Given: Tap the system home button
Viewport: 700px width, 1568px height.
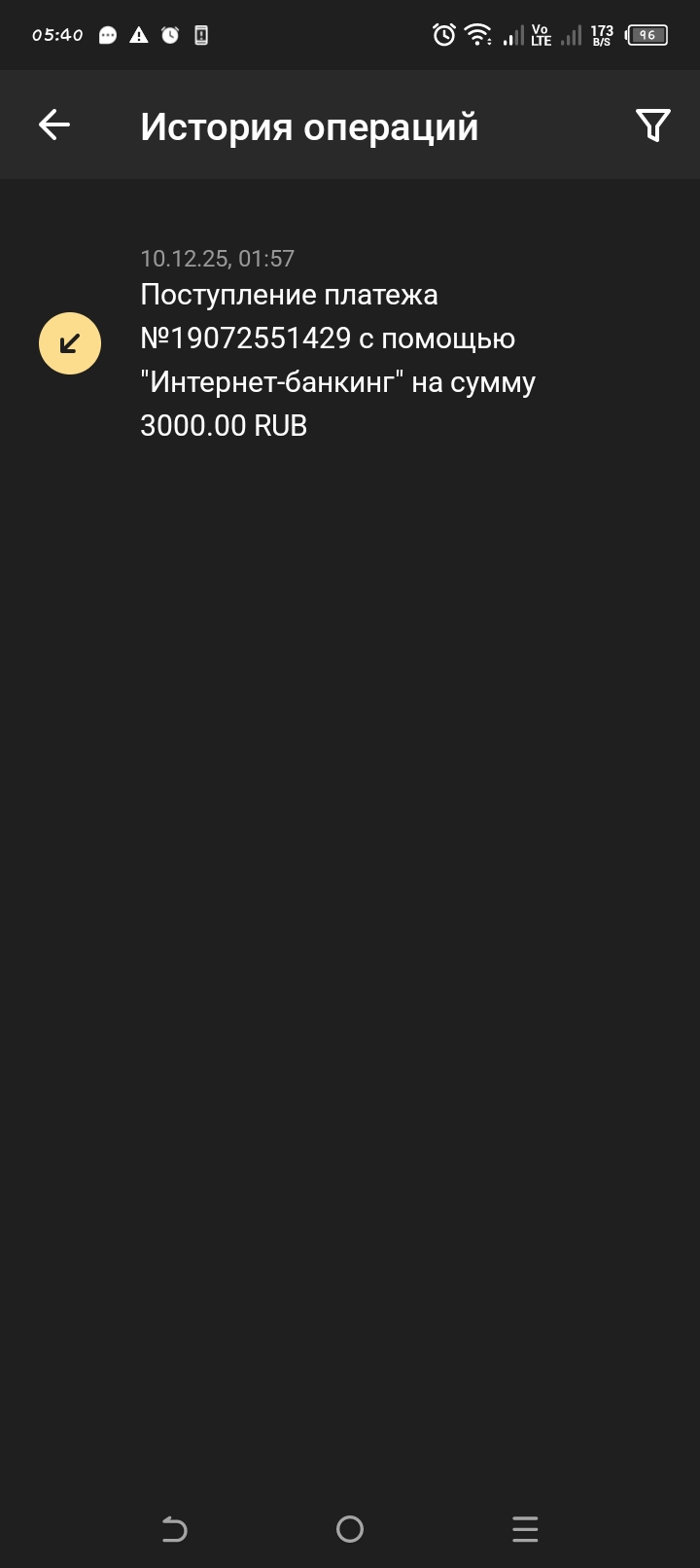Looking at the screenshot, I should (349, 1529).
